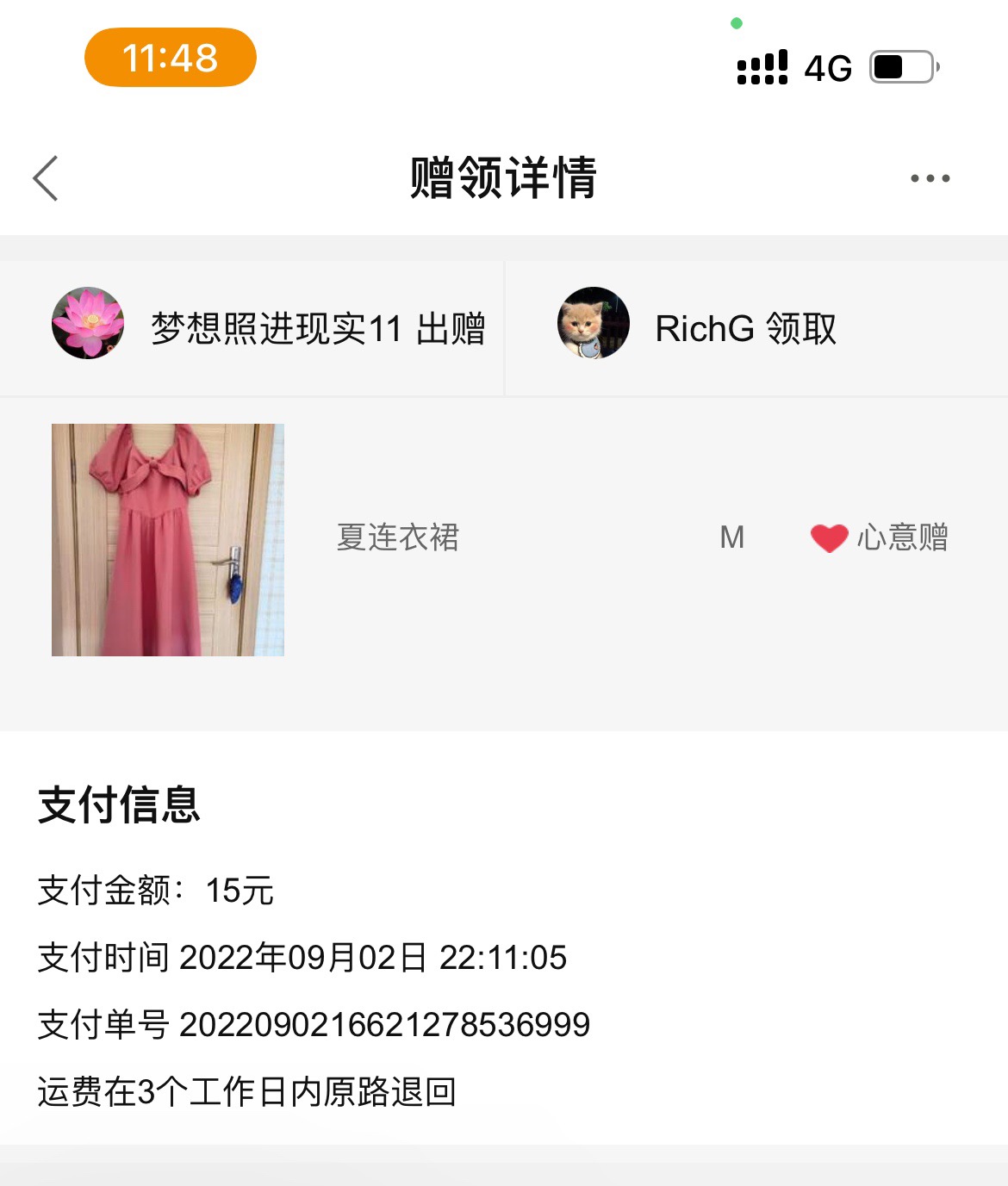
Task: Open the three-dot overflow menu
Action: tap(930, 178)
